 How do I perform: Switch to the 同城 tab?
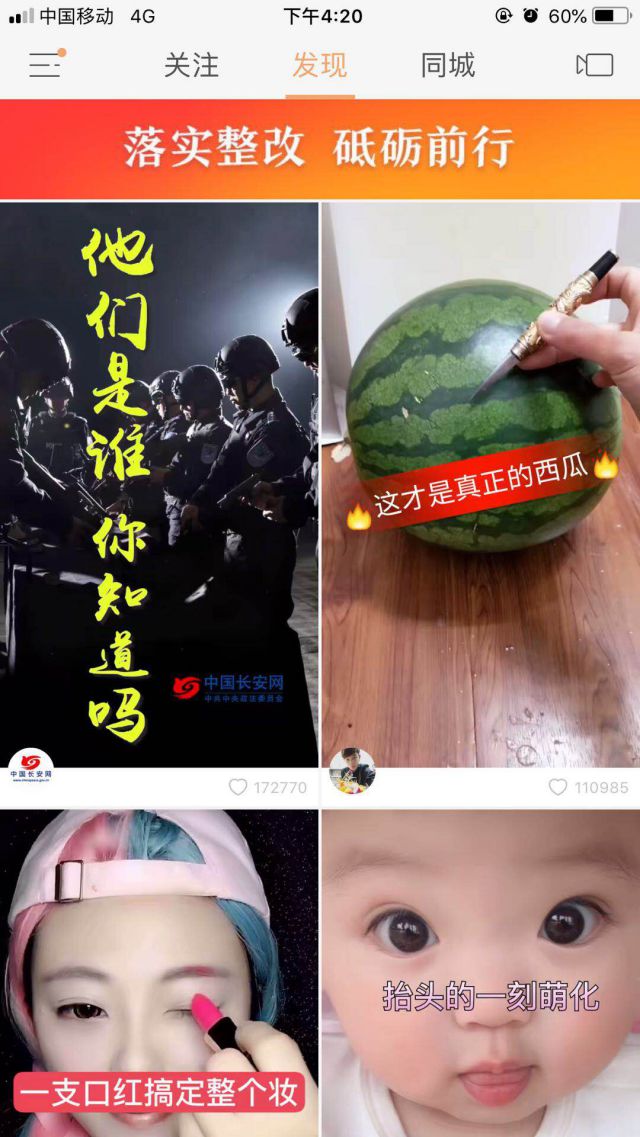click(x=448, y=66)
